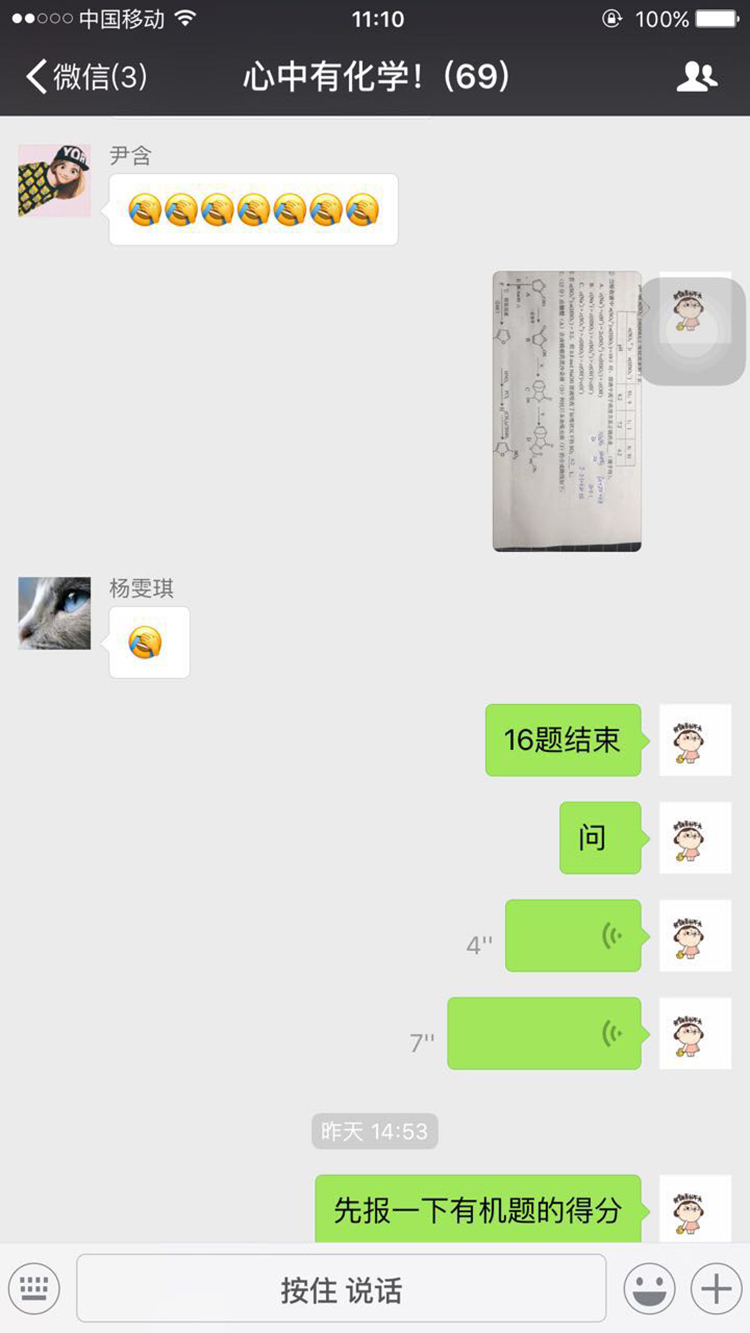
Task: Play the 4-second voice message
Action: (x=573, y=936)
